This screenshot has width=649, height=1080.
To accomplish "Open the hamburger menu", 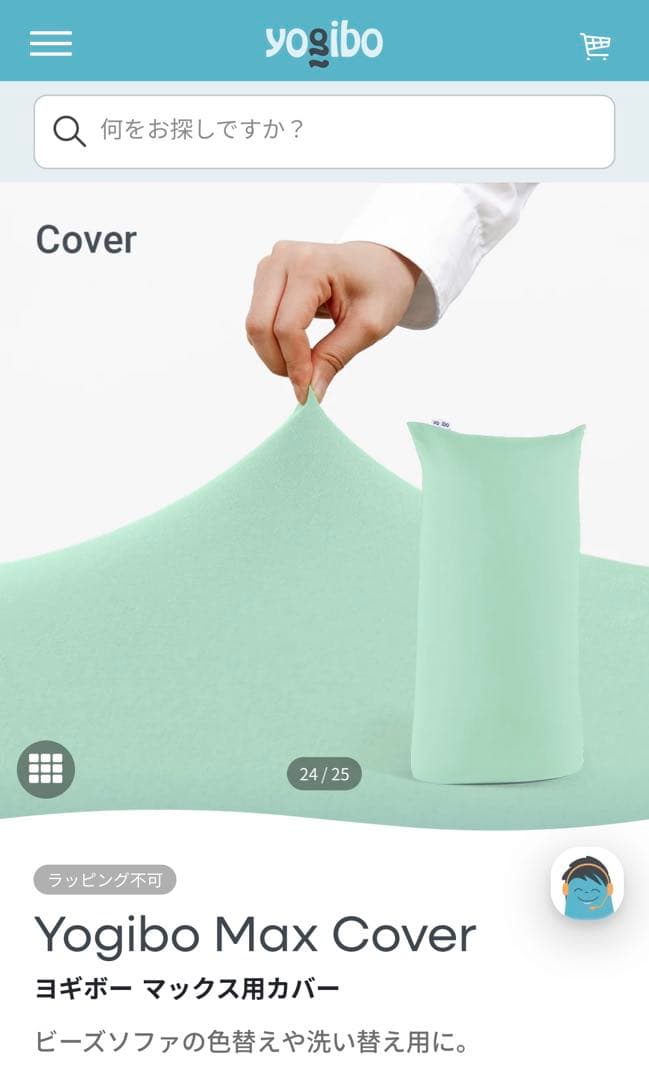I will click(x=51, y=43).
